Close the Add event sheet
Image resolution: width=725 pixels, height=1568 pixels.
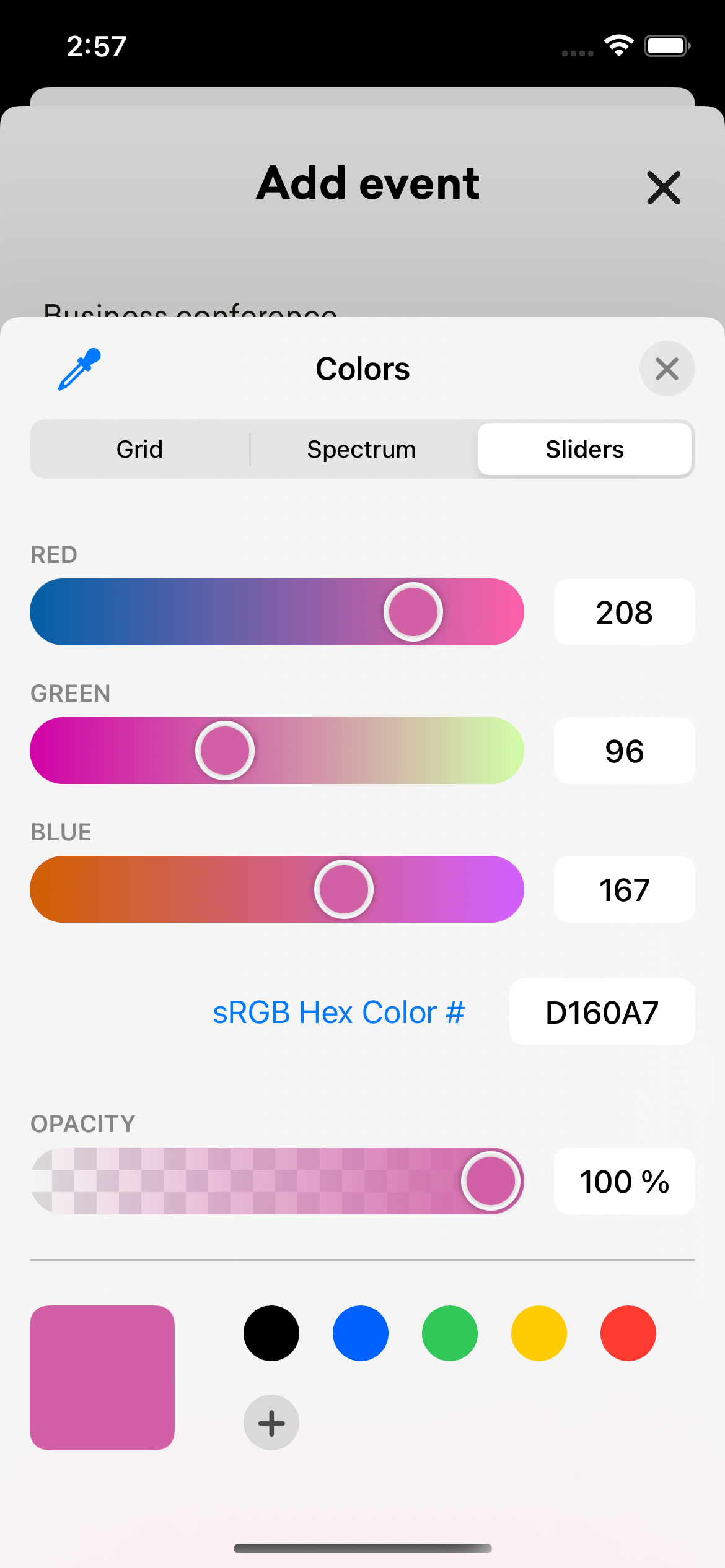click(x=664, y=188)
